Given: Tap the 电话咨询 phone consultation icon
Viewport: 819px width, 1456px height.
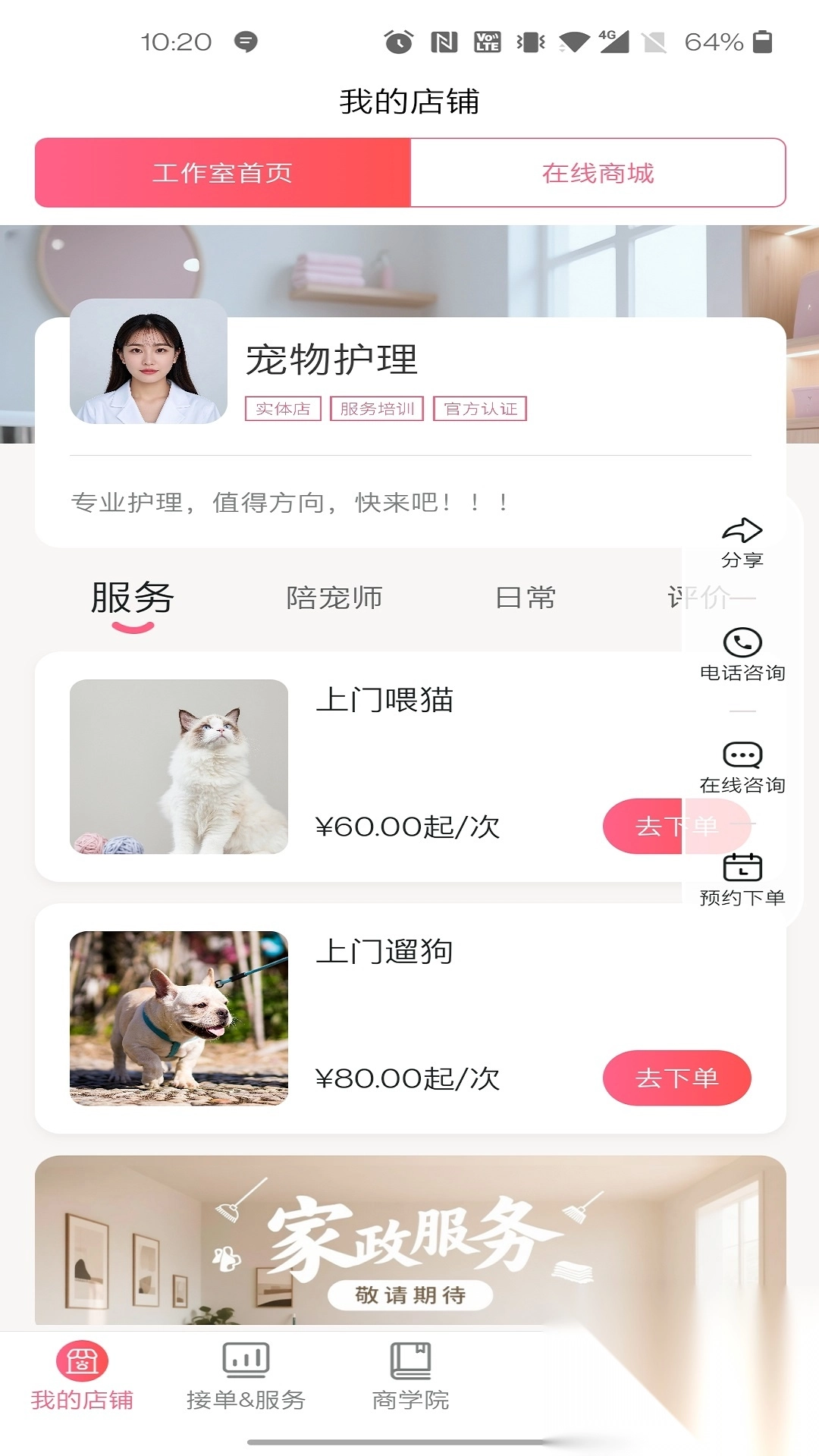Looking at the screenshot, I should pos(743,643).
